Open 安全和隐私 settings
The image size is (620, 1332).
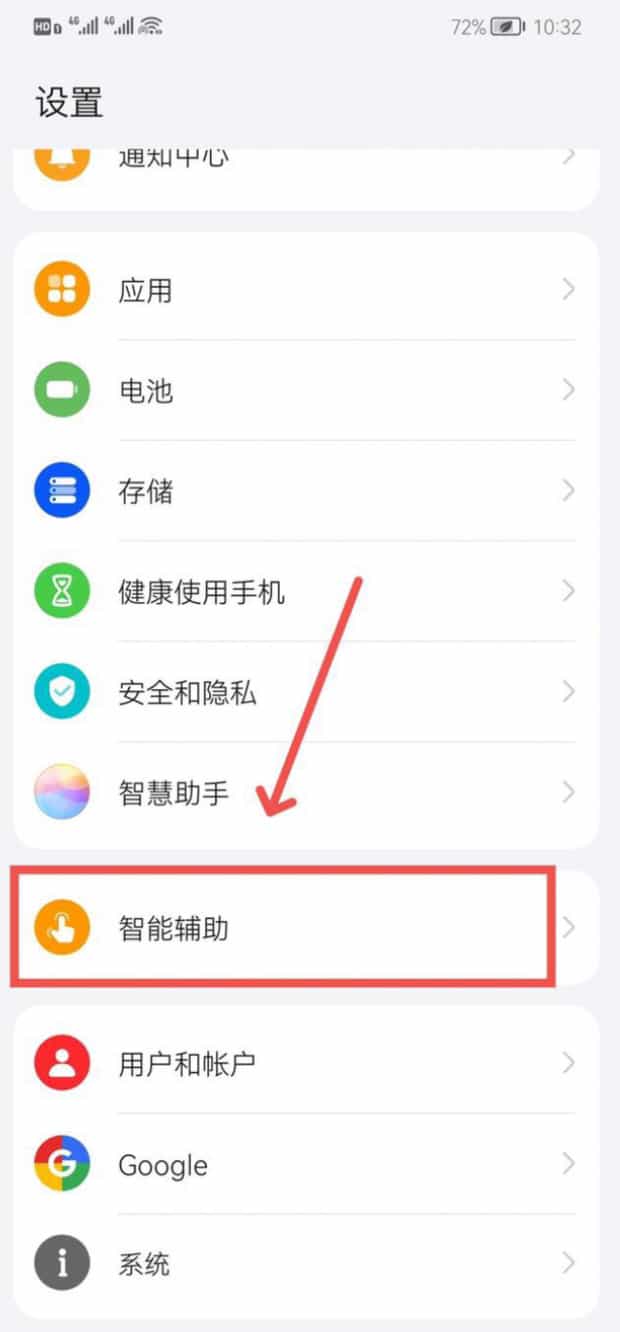[306, 692]
